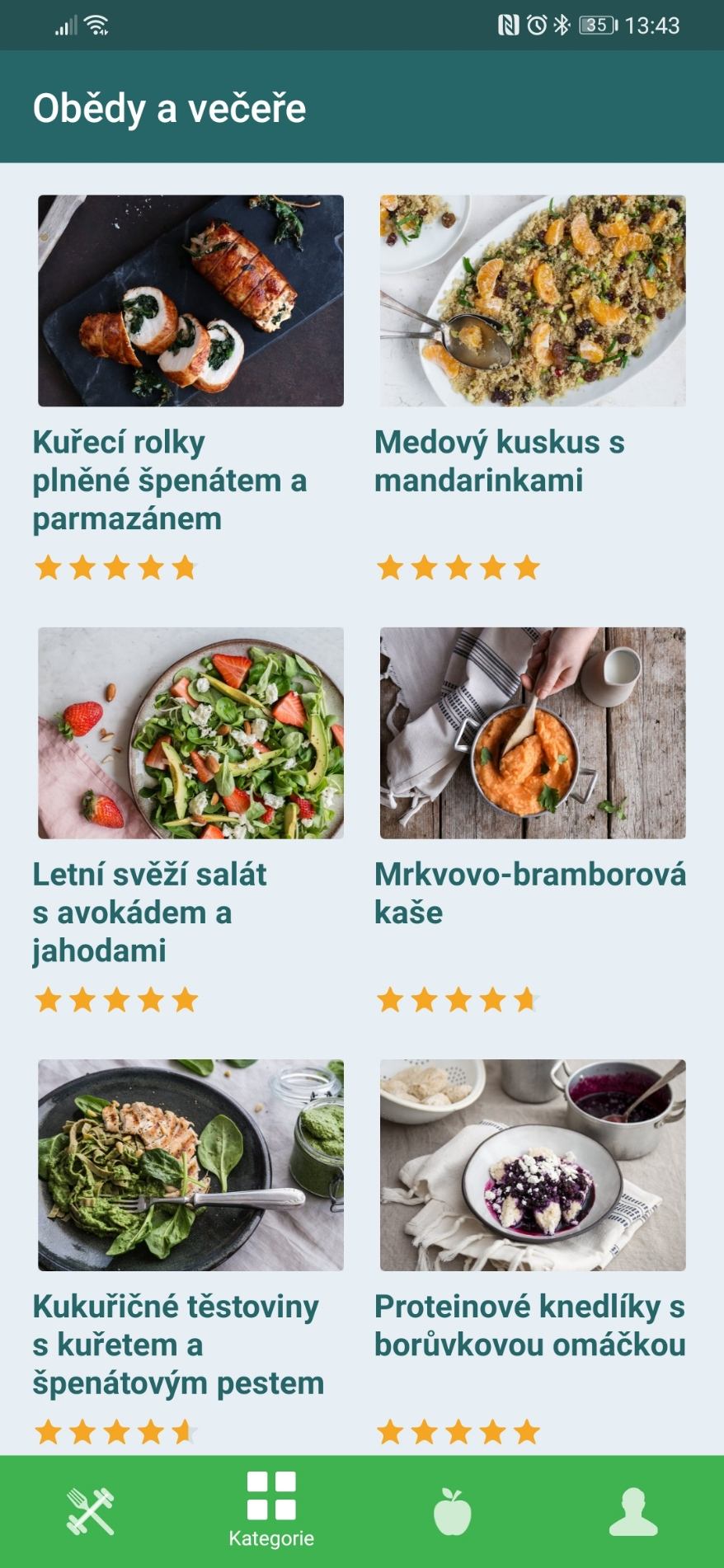The width and height of the screenshot is (724, 1568).
Task: Select Kukuřičné těstoviny s kuřetem recipe
Action: (x=190, y=1165)
